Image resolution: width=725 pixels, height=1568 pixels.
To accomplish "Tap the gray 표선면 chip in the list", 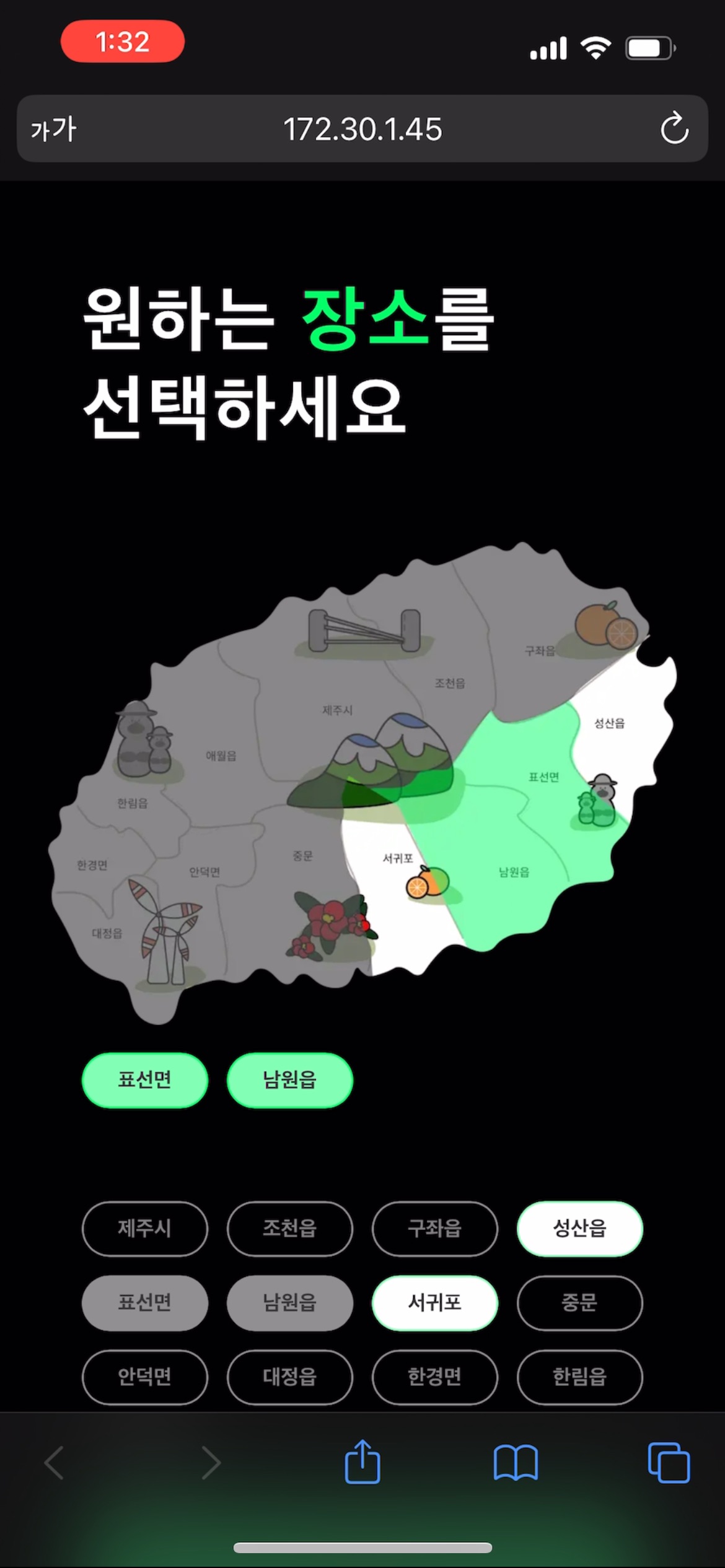I will pos(145,1302).
